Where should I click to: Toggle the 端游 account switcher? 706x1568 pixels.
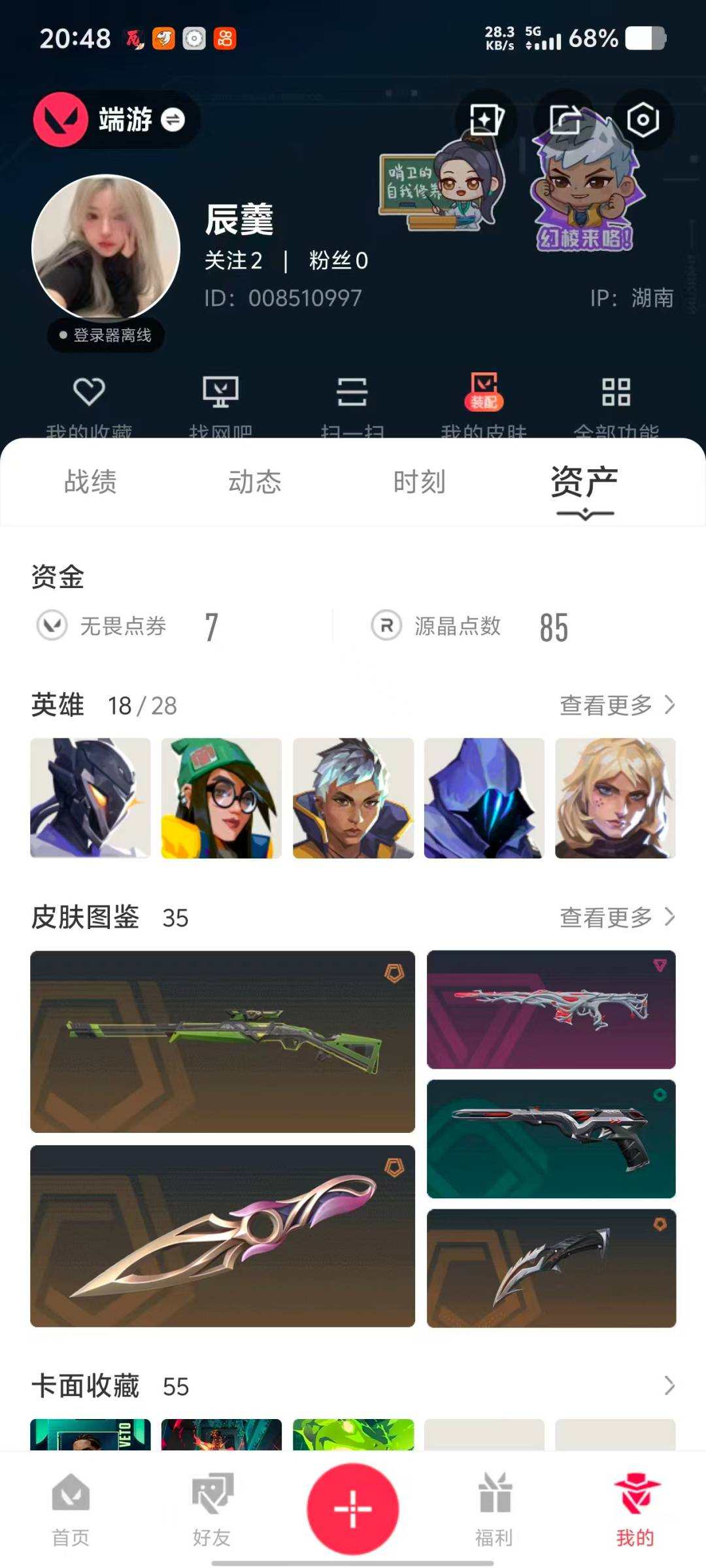pos(116,120)
